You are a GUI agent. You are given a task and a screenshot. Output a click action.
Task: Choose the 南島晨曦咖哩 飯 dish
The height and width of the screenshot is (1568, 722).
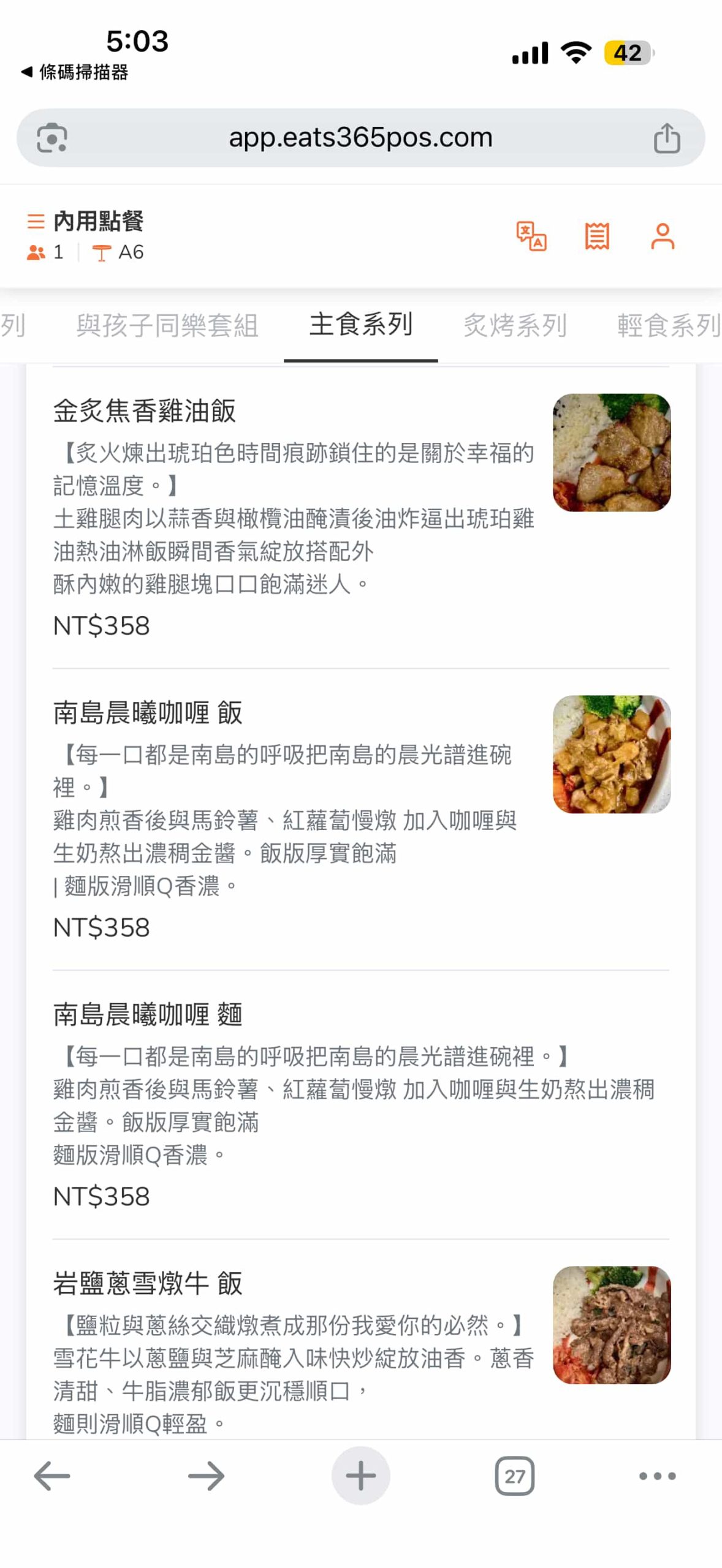coord(148,713)
